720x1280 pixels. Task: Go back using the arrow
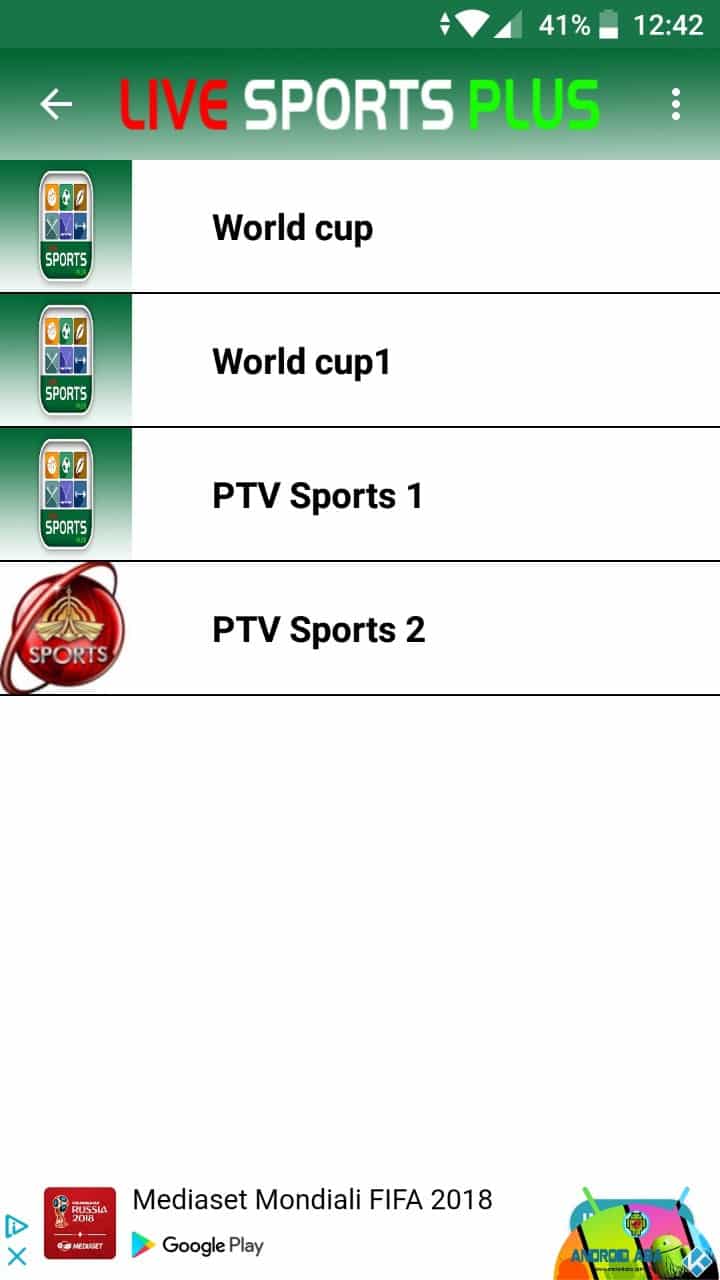point(56,104)
